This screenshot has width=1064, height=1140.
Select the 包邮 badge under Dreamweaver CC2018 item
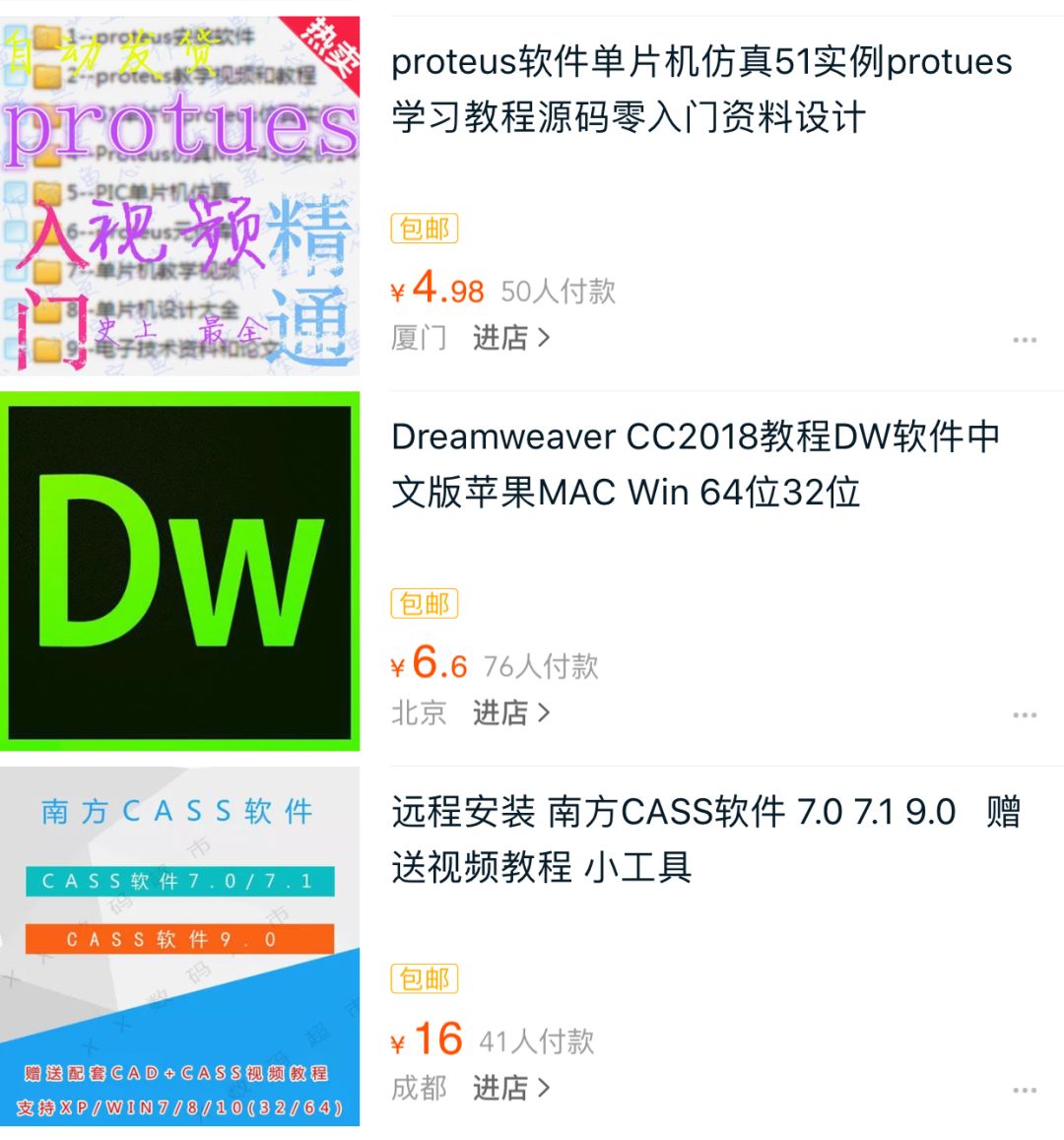[x=424, y=603]
